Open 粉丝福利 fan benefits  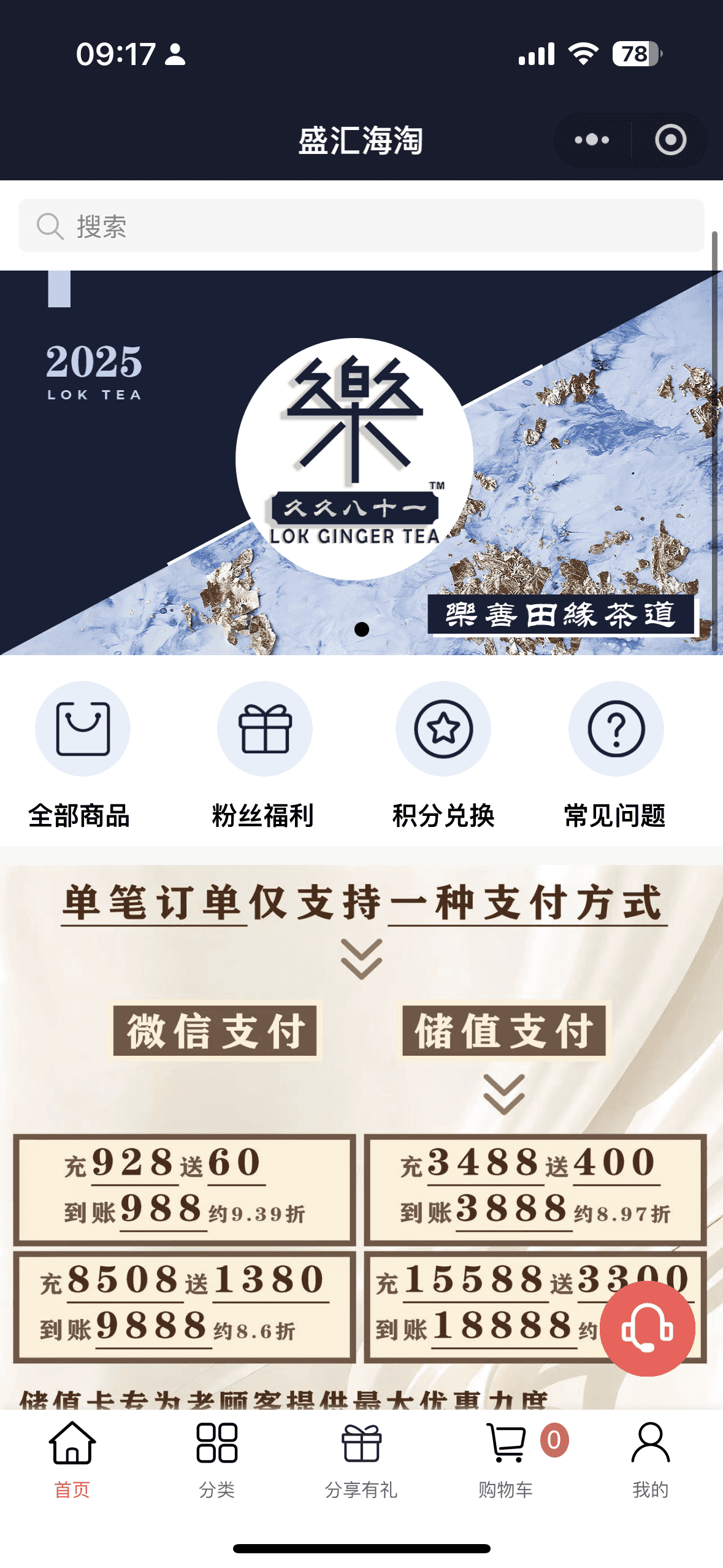coord(264,755)
